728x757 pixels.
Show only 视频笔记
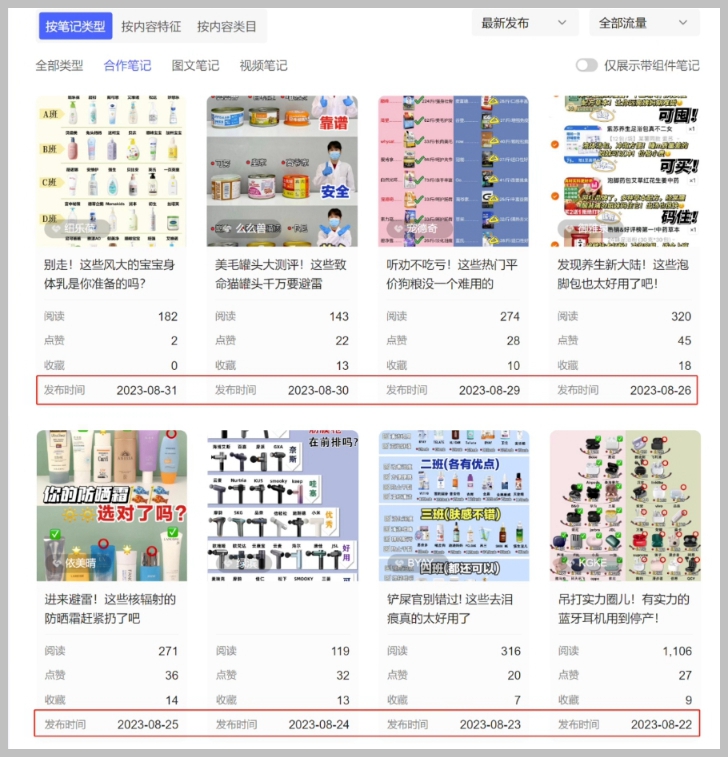point(263,66)
